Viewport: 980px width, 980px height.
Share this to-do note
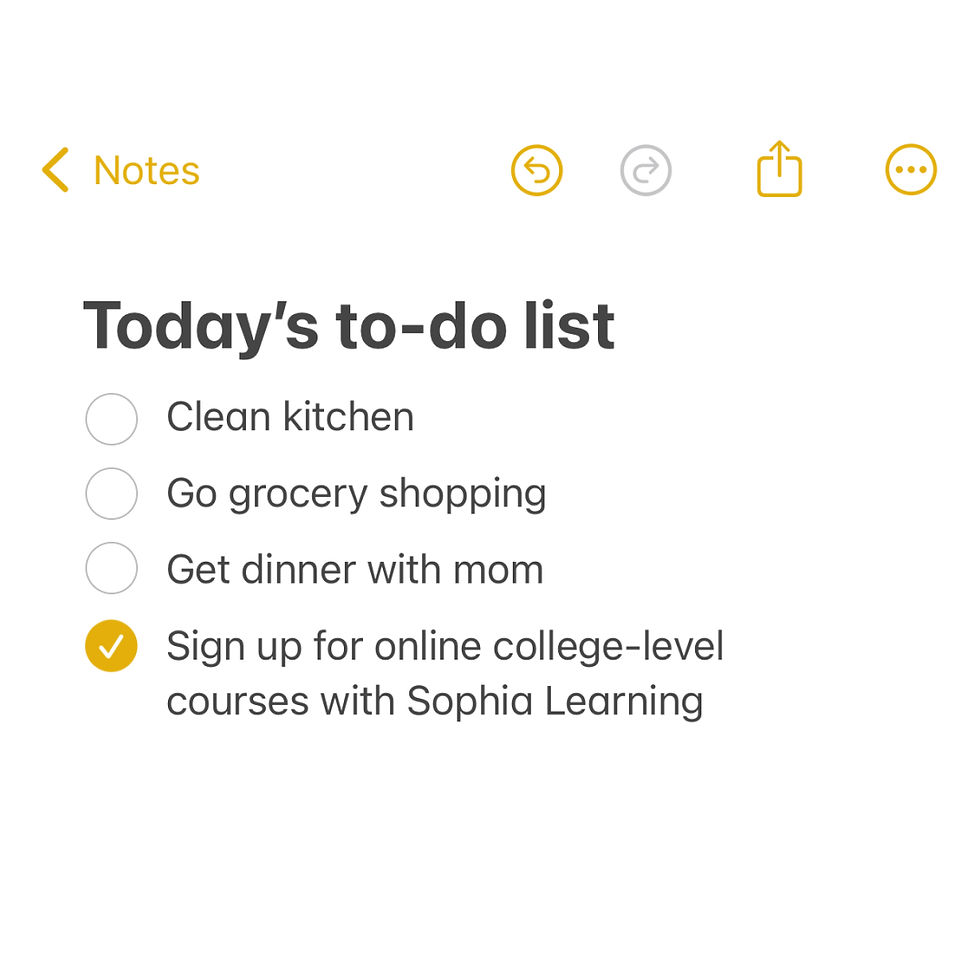click(779, 169)
